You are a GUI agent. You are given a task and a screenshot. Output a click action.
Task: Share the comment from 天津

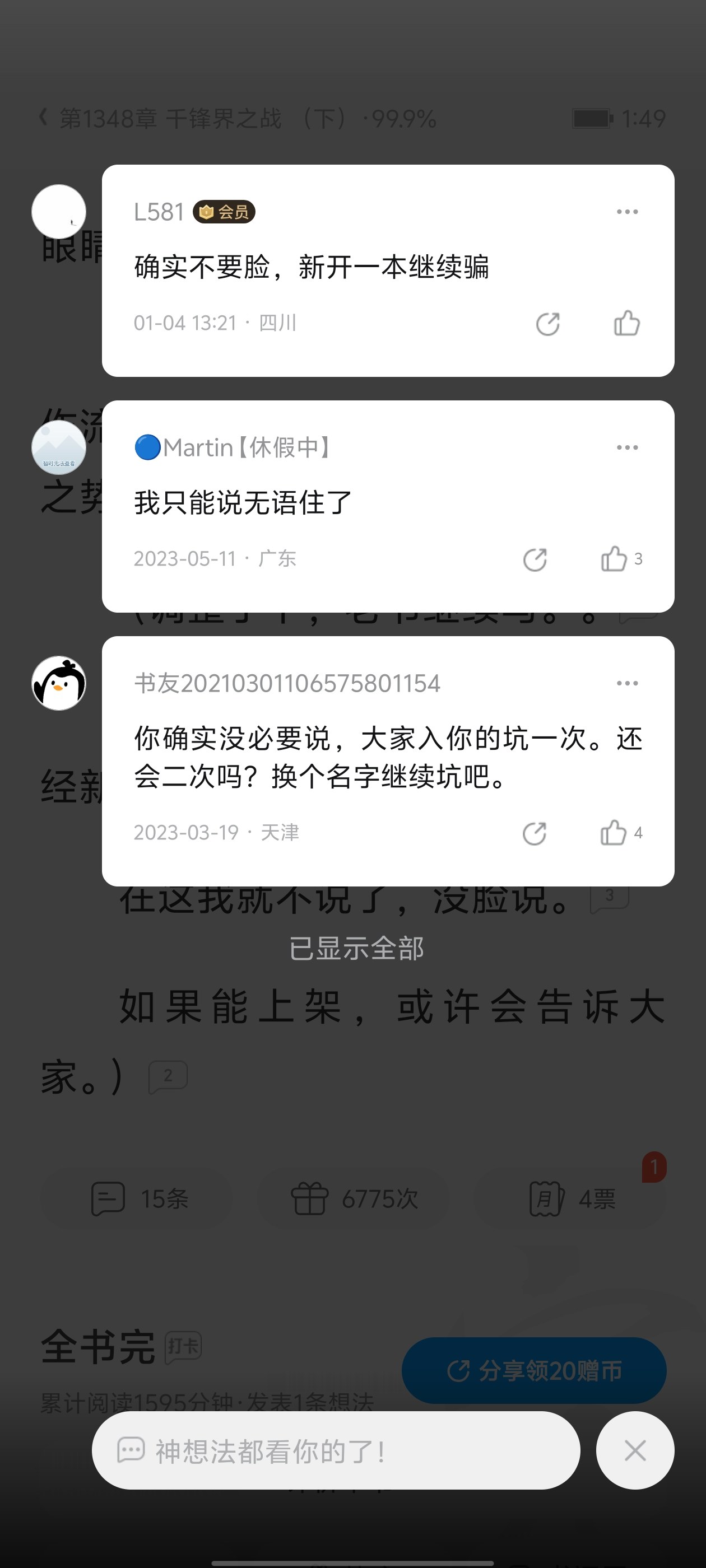(x=534, y=833)
